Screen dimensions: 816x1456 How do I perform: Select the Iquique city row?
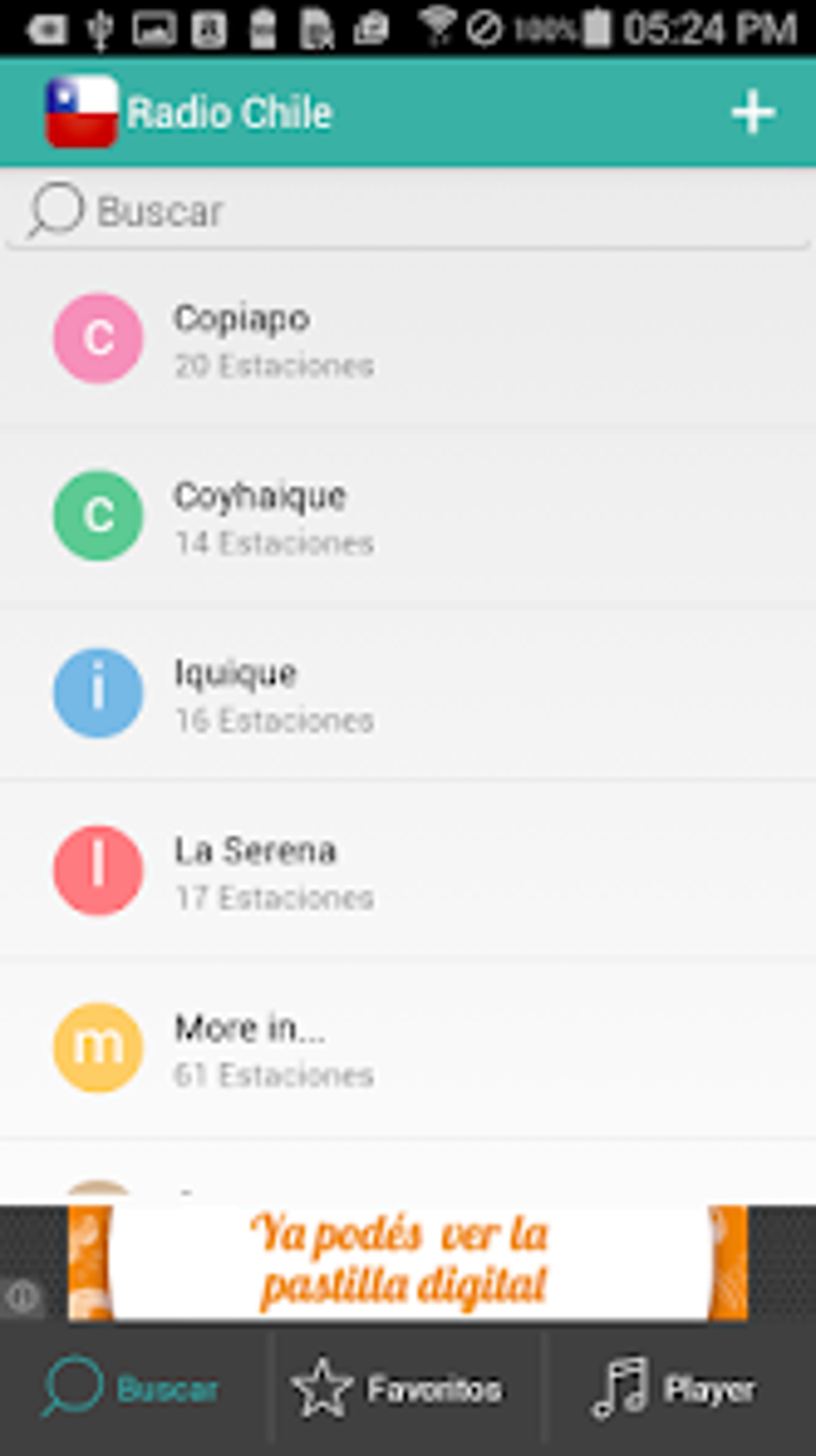click(408, 695)
